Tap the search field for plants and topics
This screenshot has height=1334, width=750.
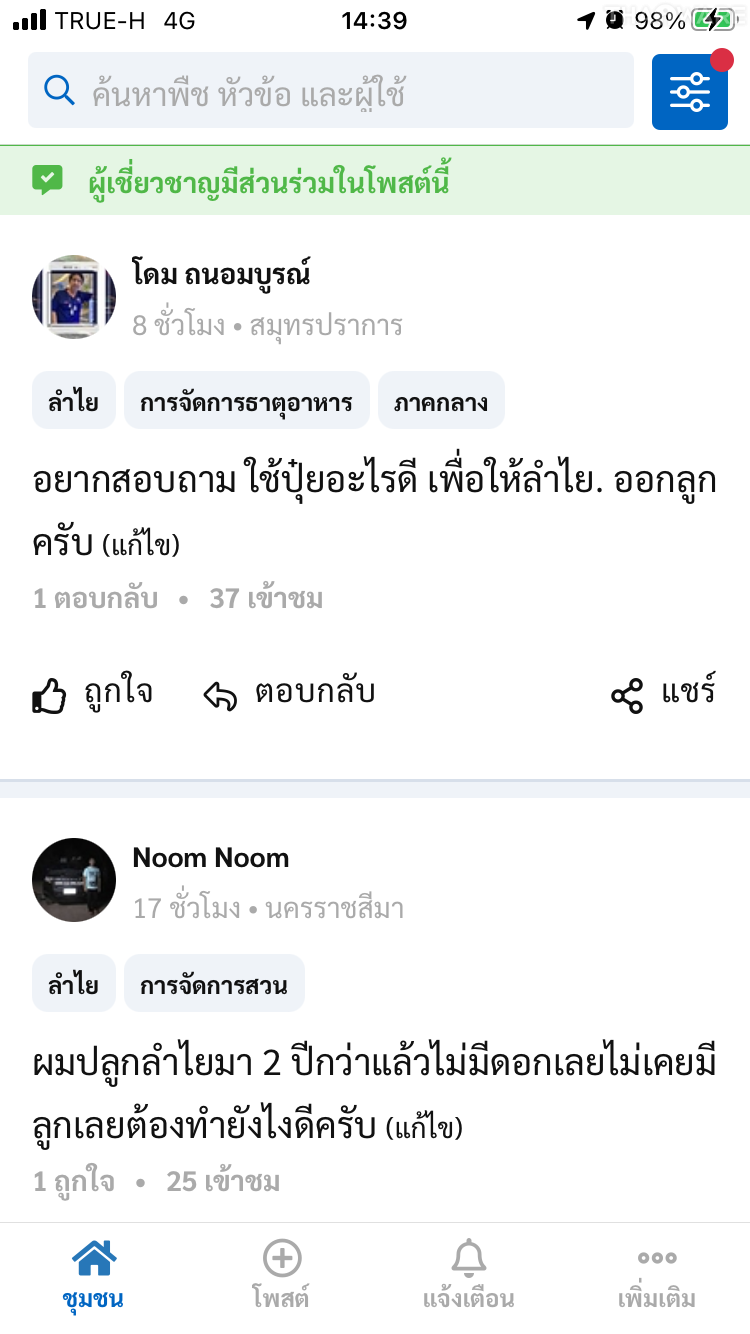pos(330,92)
